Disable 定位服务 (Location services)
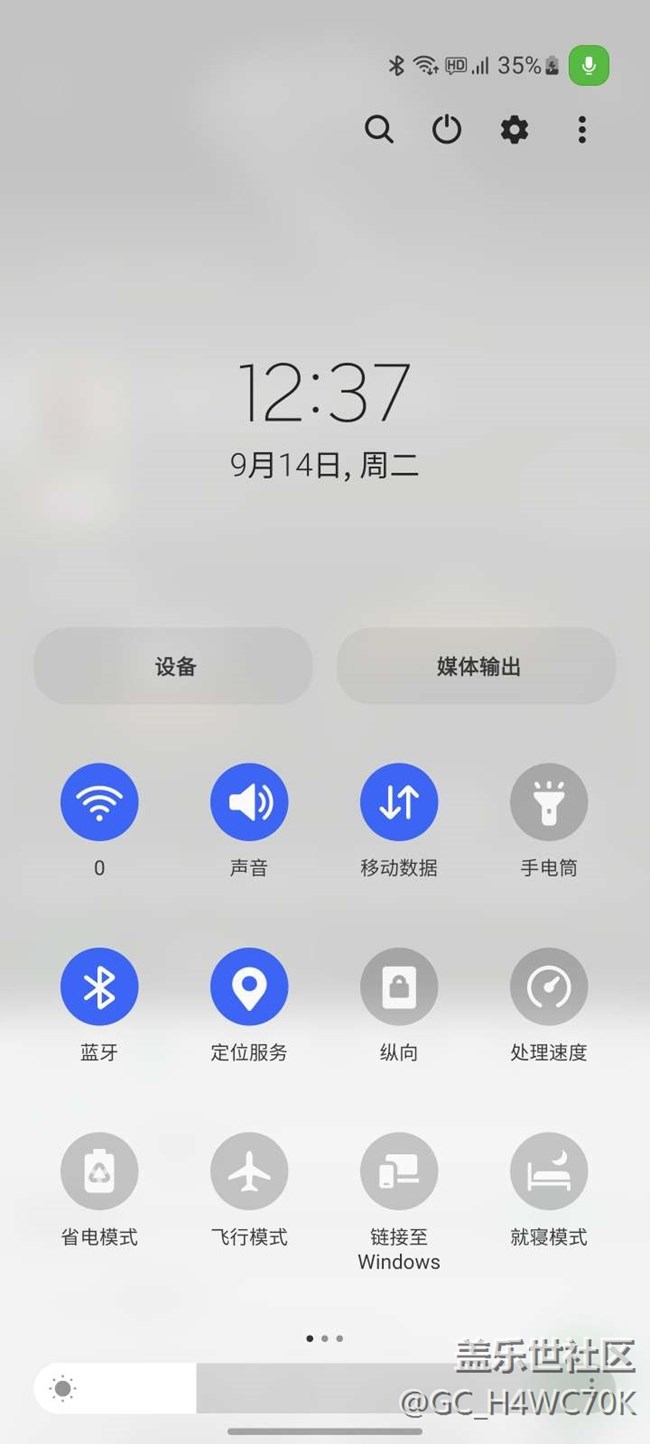650x1444 pixels. coord(249,987)
